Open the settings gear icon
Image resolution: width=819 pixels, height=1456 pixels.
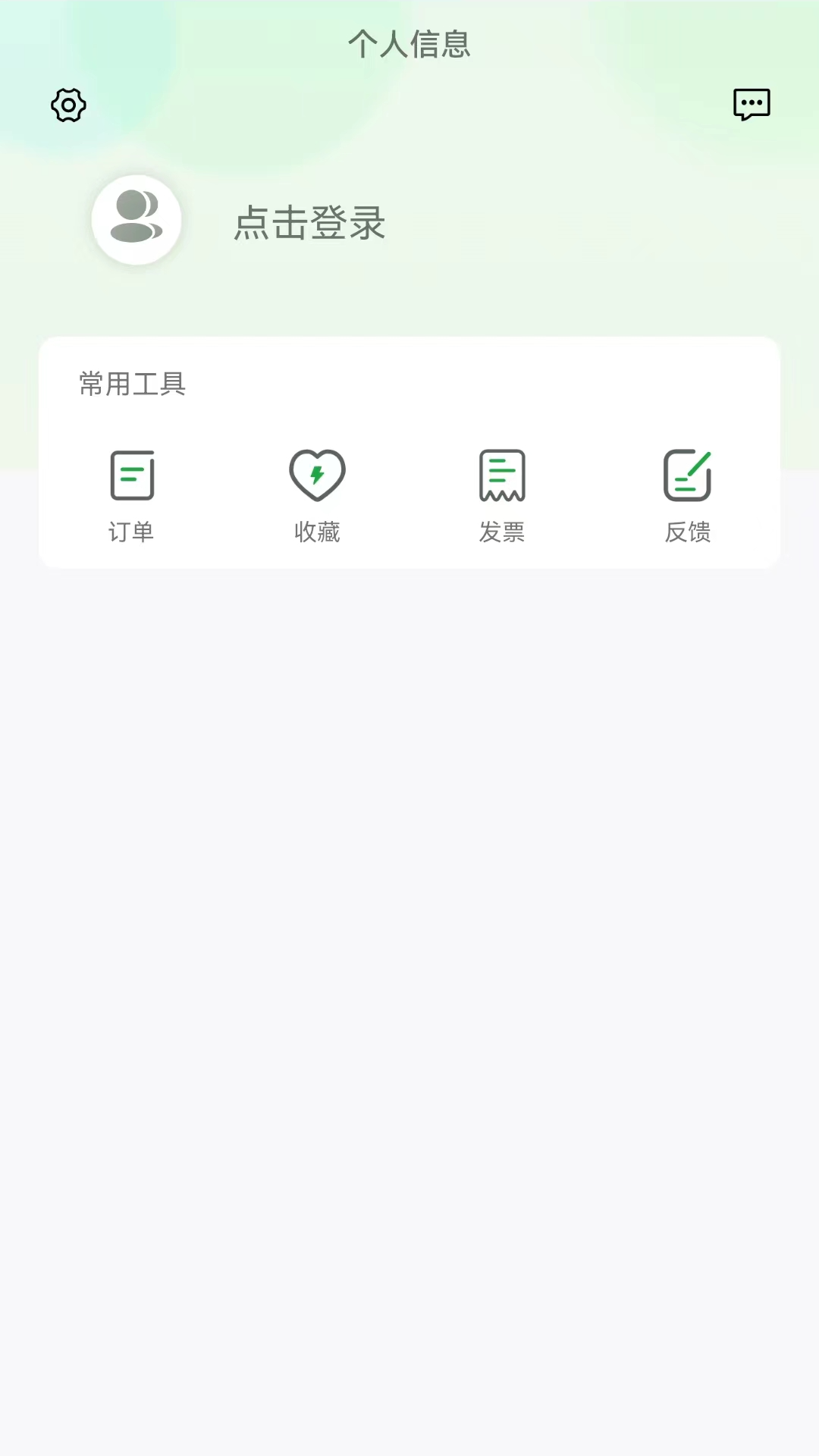point(67,105)
